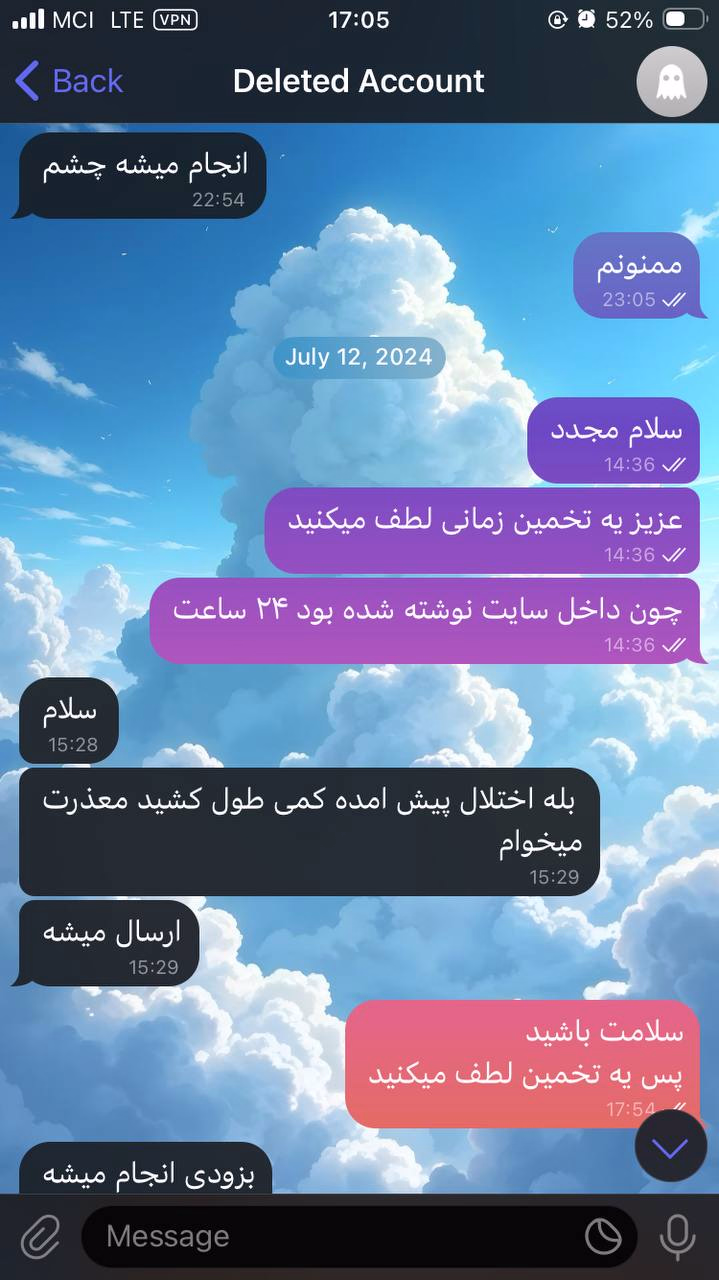Focus the Message input field
Screen dimensions: 719x1280
(x=330, y=1237)
